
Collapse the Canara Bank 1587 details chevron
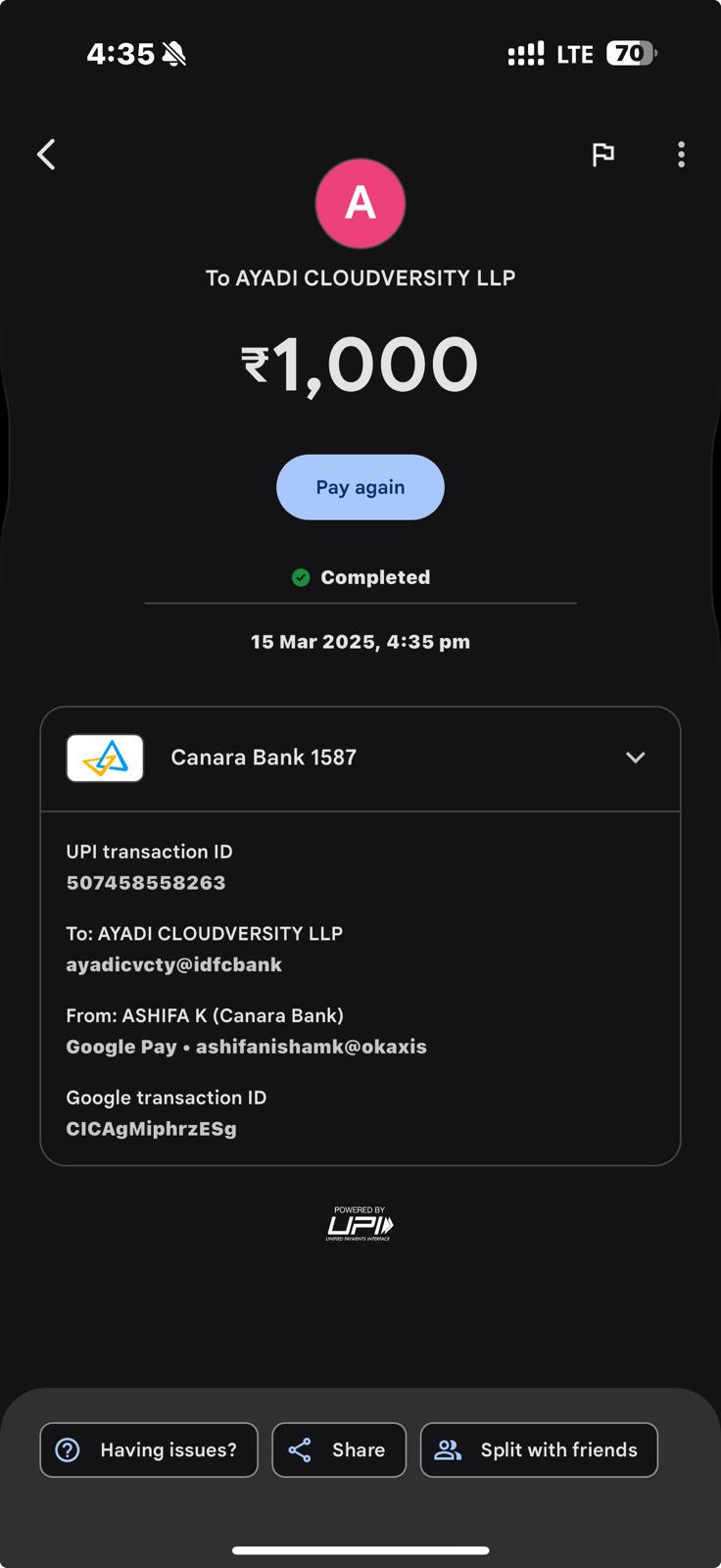tap(635, 758)
